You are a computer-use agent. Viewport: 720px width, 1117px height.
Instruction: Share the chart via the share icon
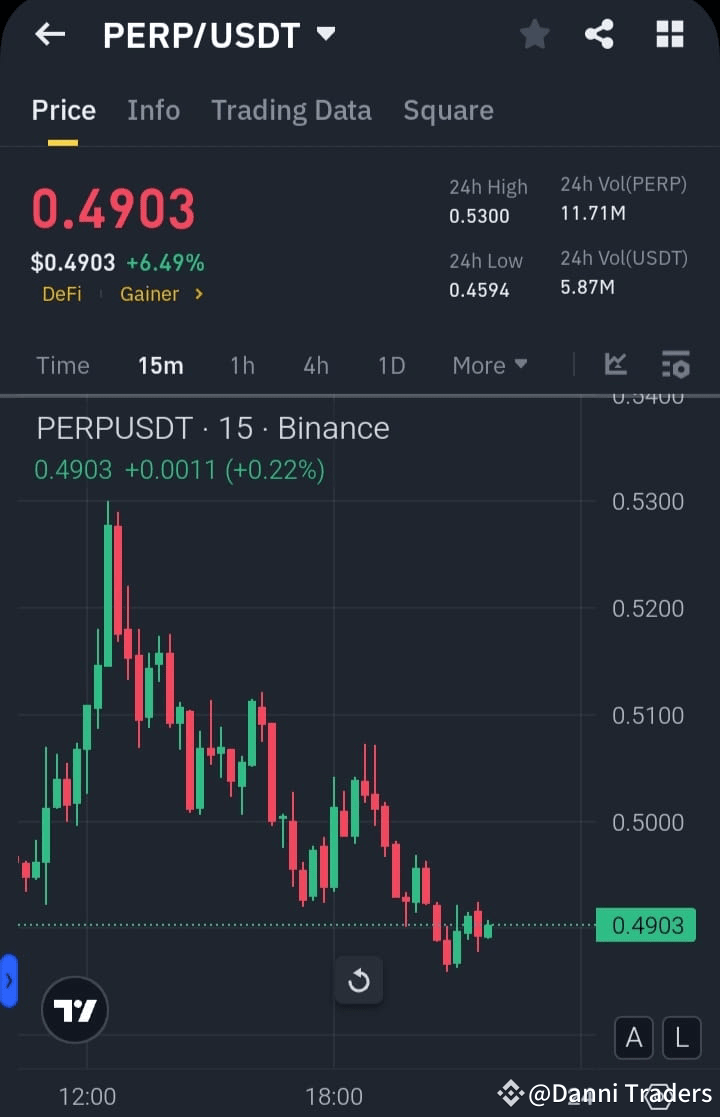(x=599, y=34)
